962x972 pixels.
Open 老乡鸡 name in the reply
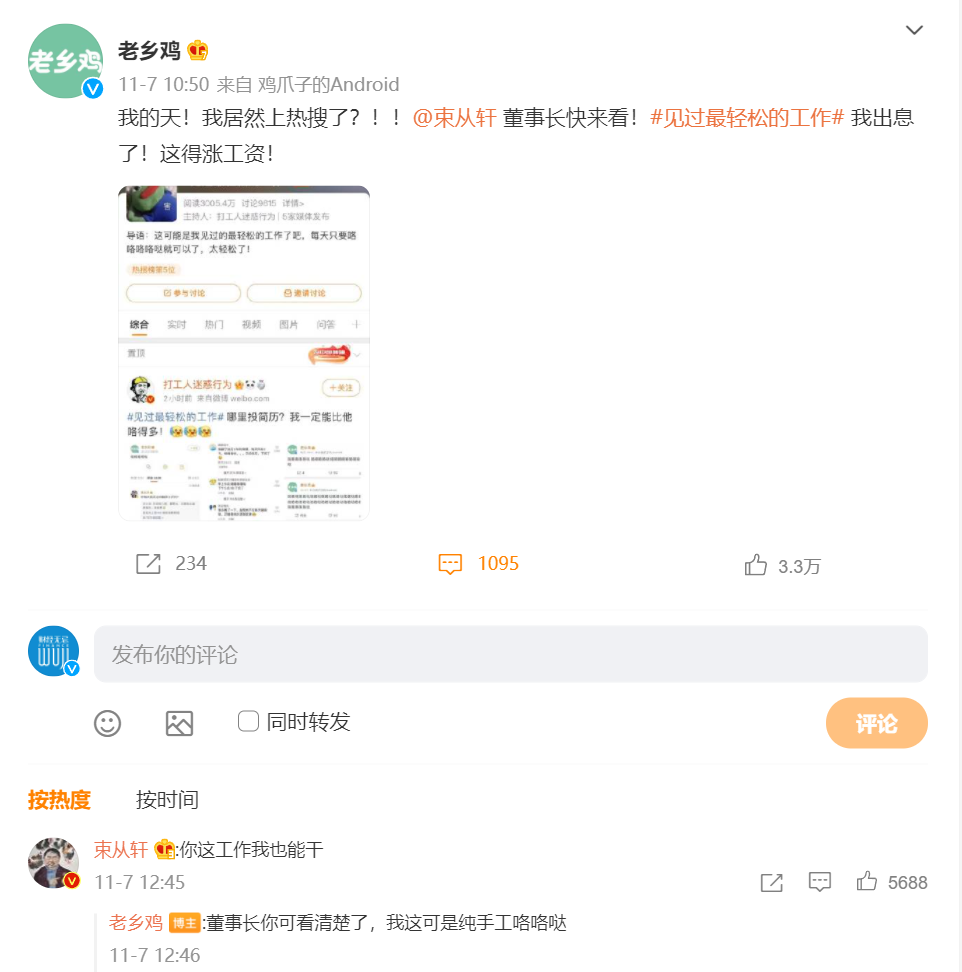pos(136,923)
